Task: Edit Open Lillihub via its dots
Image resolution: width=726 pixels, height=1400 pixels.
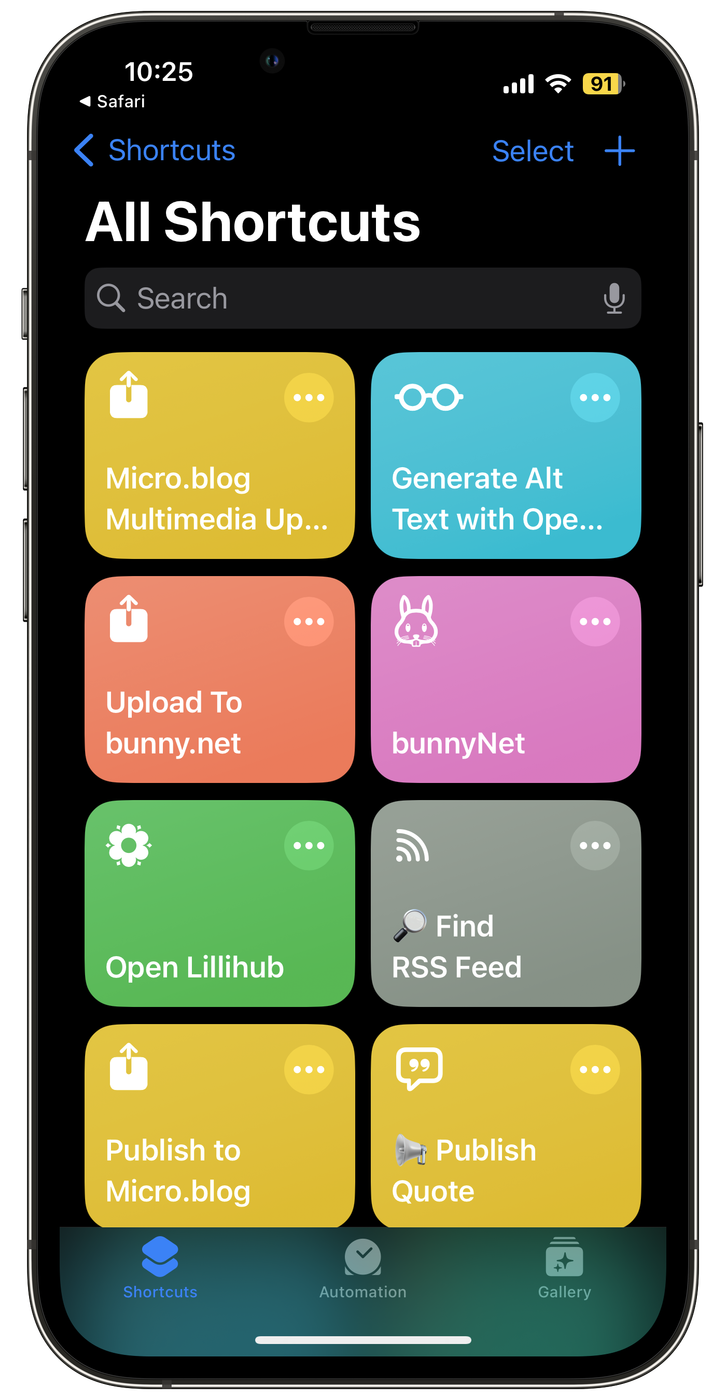Action: [x=309, y=846]
